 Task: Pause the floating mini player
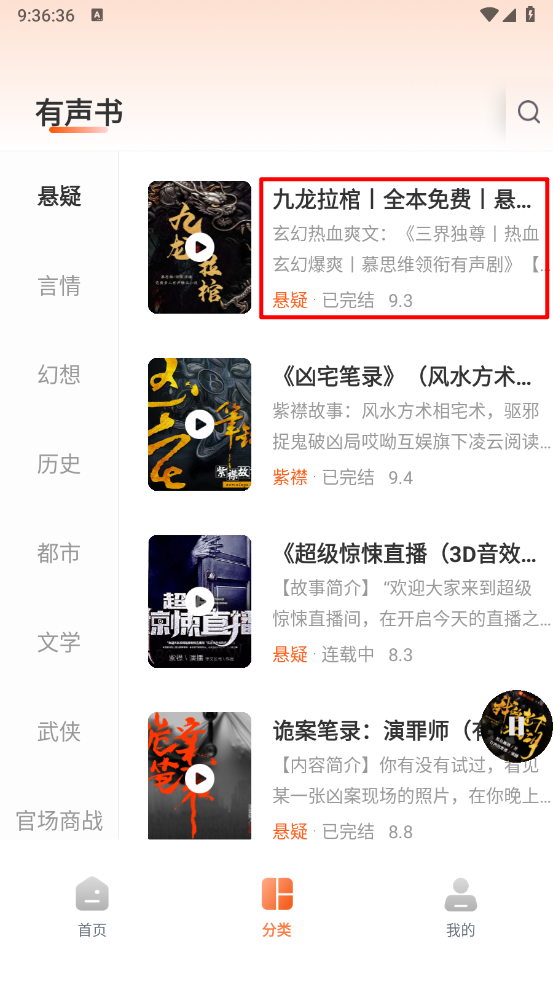[517, 726]
